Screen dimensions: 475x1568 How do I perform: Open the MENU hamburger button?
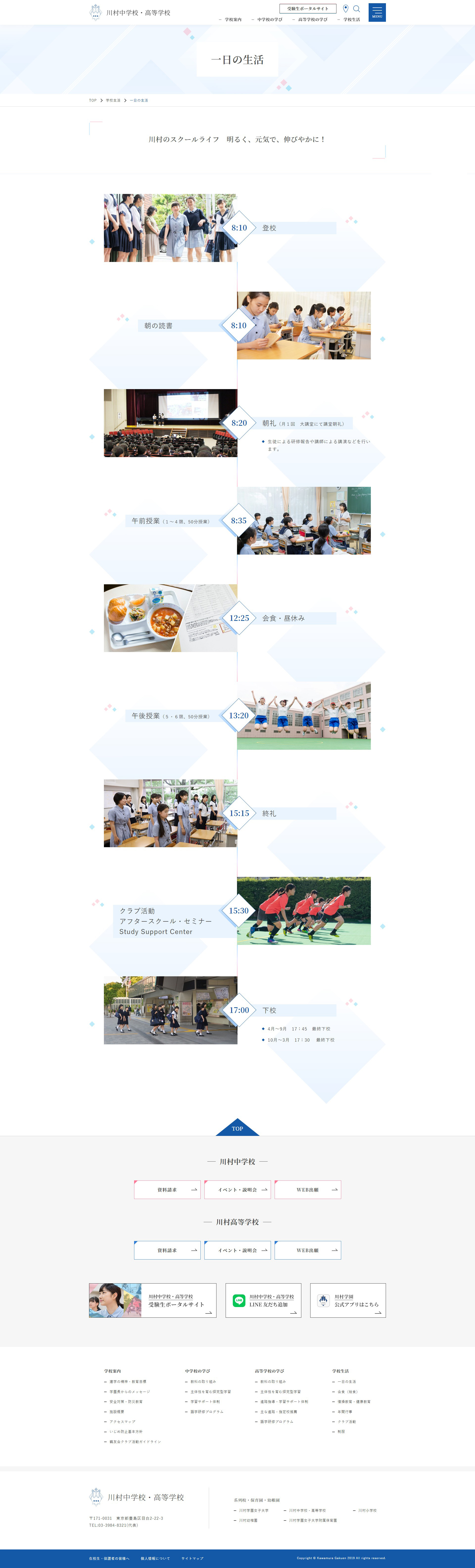(x=377, y=12)
